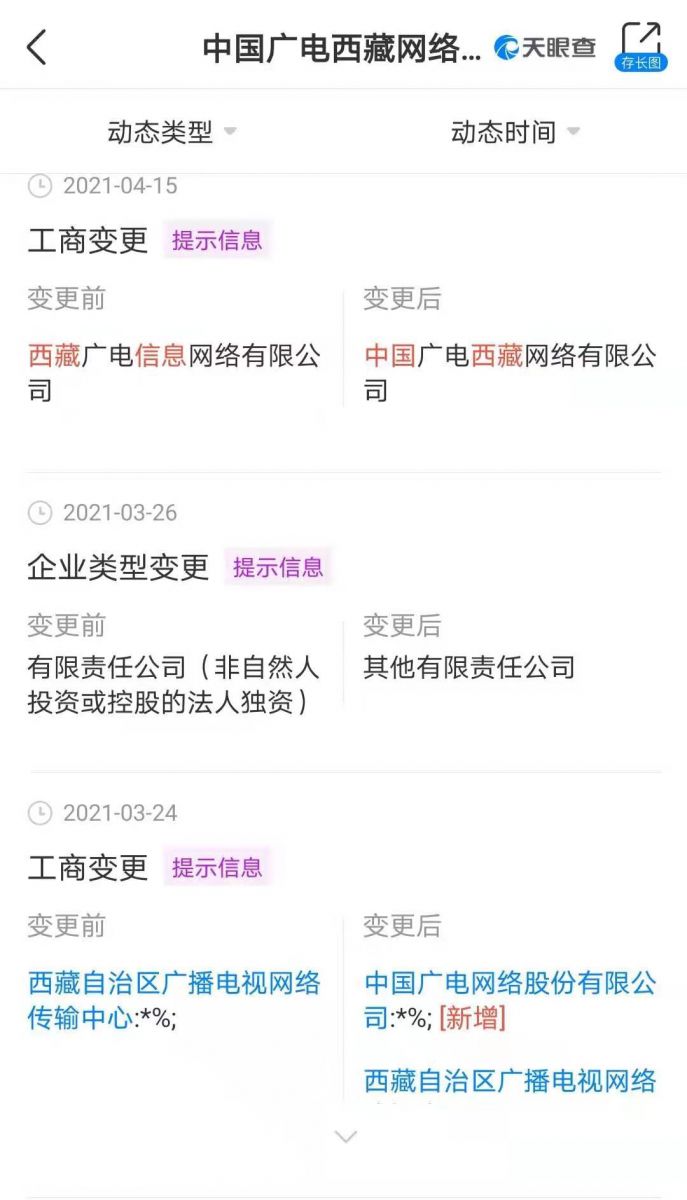This screenshot has height=1200, width=687.
Task: Tap 提示信息 tag next to 企业类型变更
Action: tap(278, 568)
